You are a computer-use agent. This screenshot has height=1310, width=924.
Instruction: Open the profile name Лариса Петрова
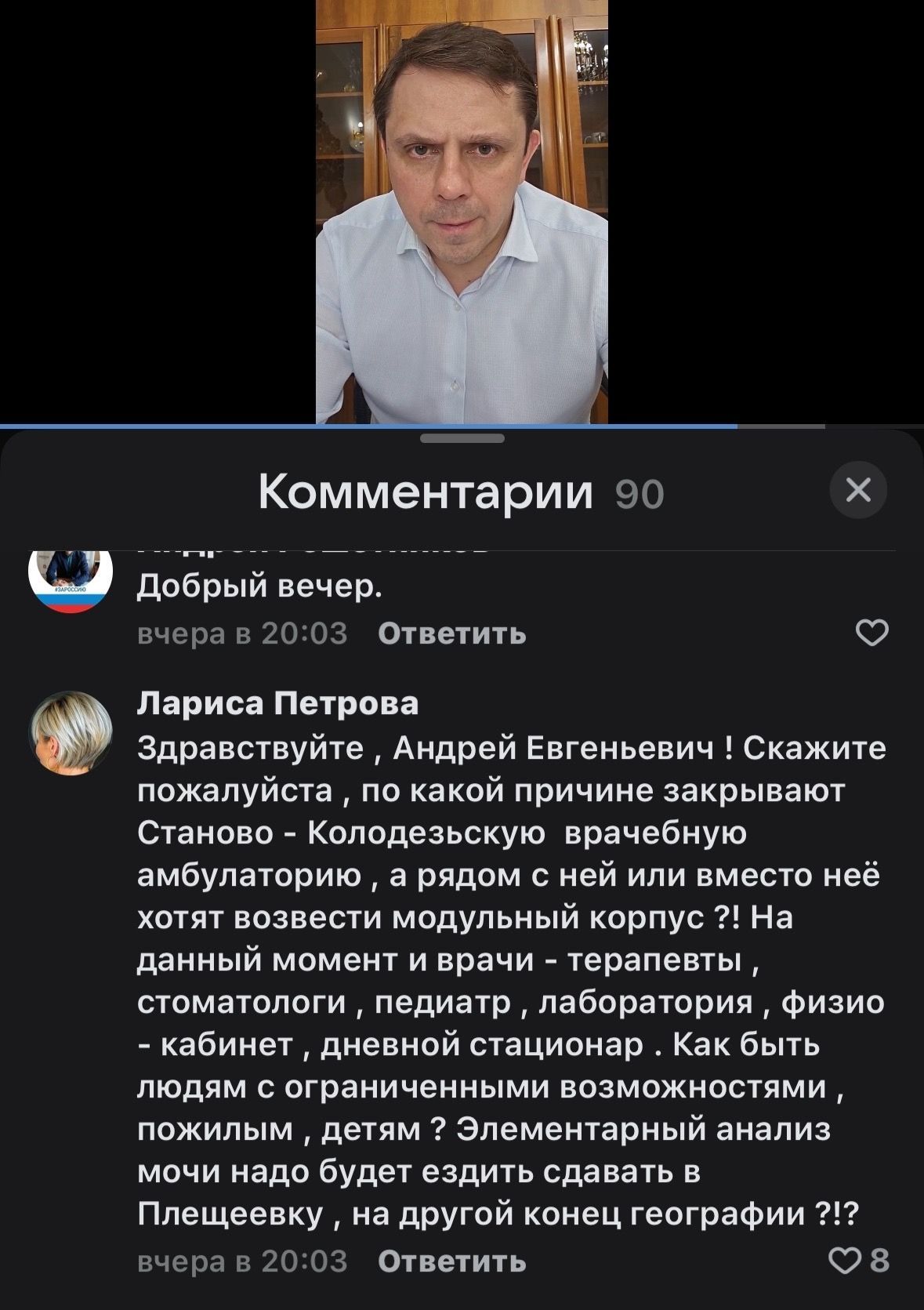click(277, 703)
